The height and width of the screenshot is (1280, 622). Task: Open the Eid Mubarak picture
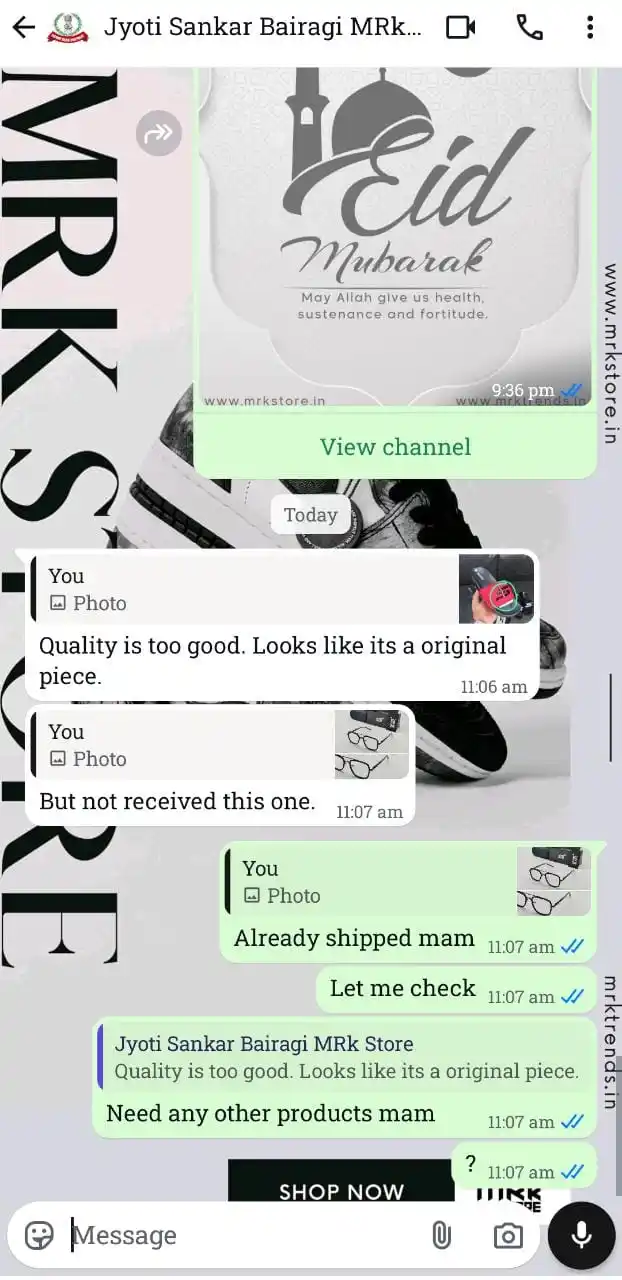[394, 230]
